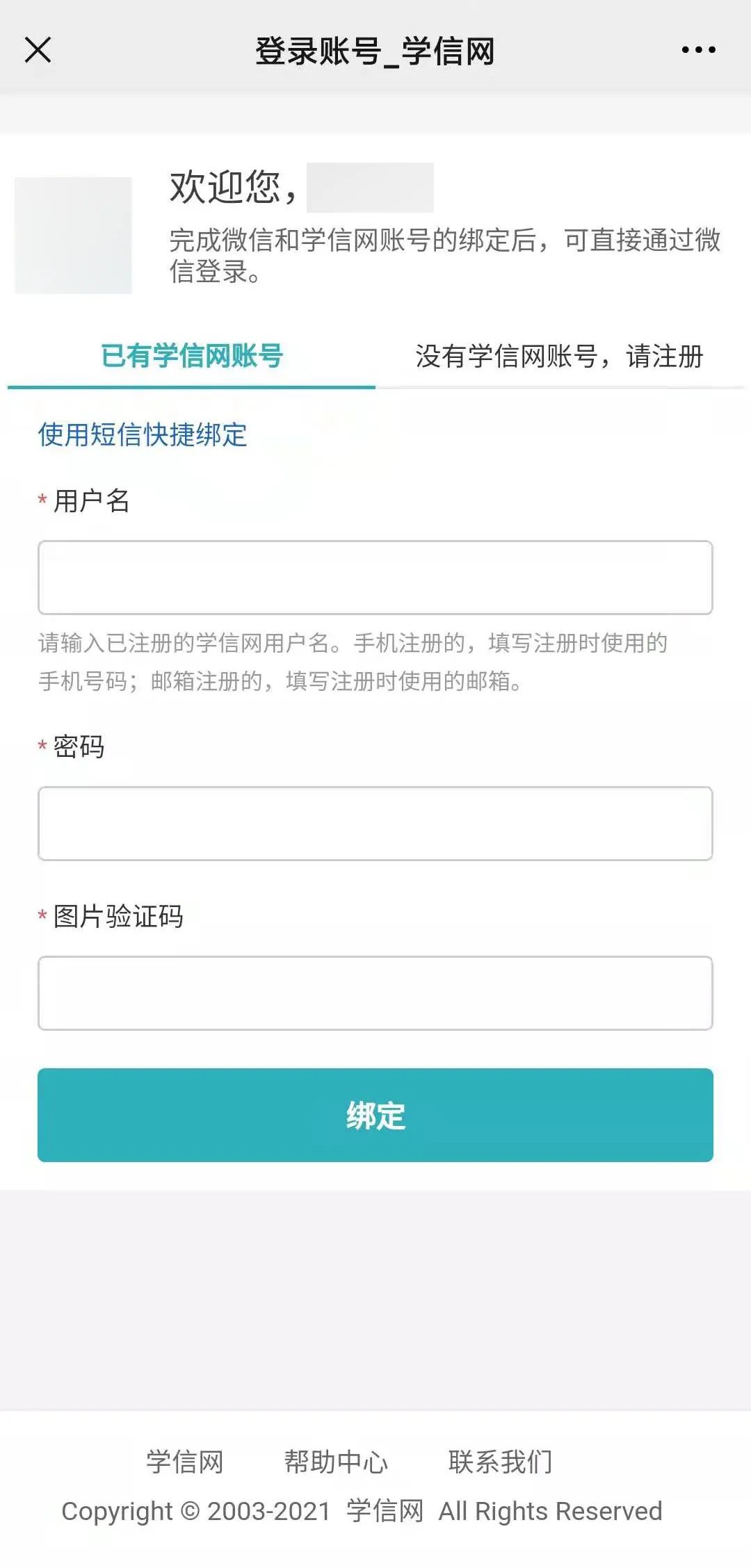Image resolution: width=751 pixels, height=1568 pixels.
Task: Focus the 图片验证码 input field
Action: pyautogui.click(x=375, y=993)
